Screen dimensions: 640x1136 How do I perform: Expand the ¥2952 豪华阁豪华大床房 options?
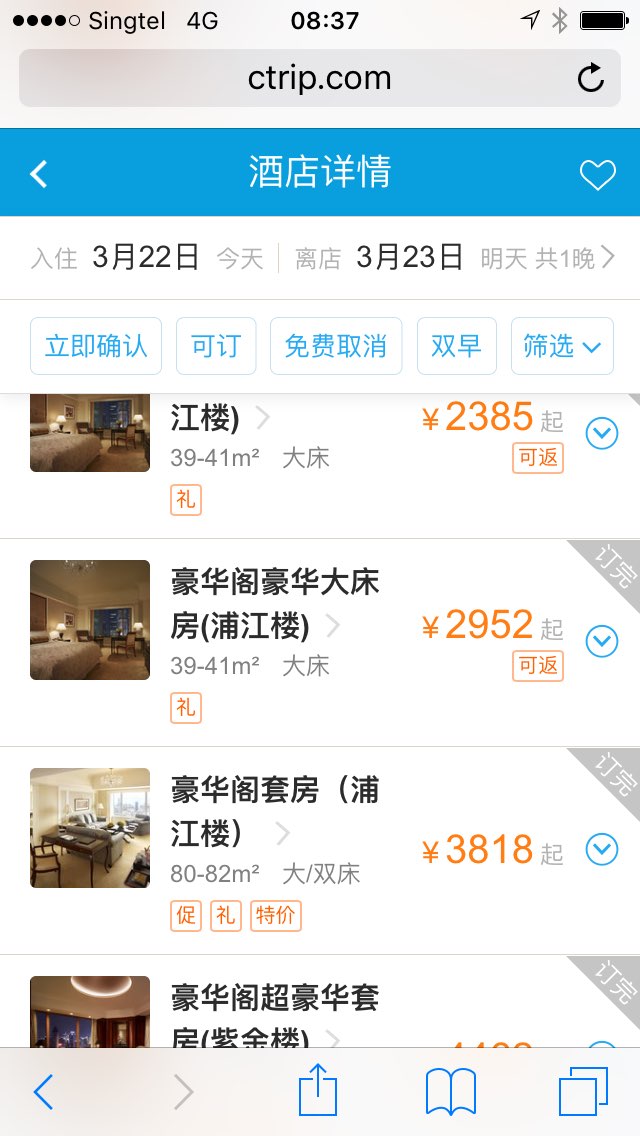tap(602, 641)
